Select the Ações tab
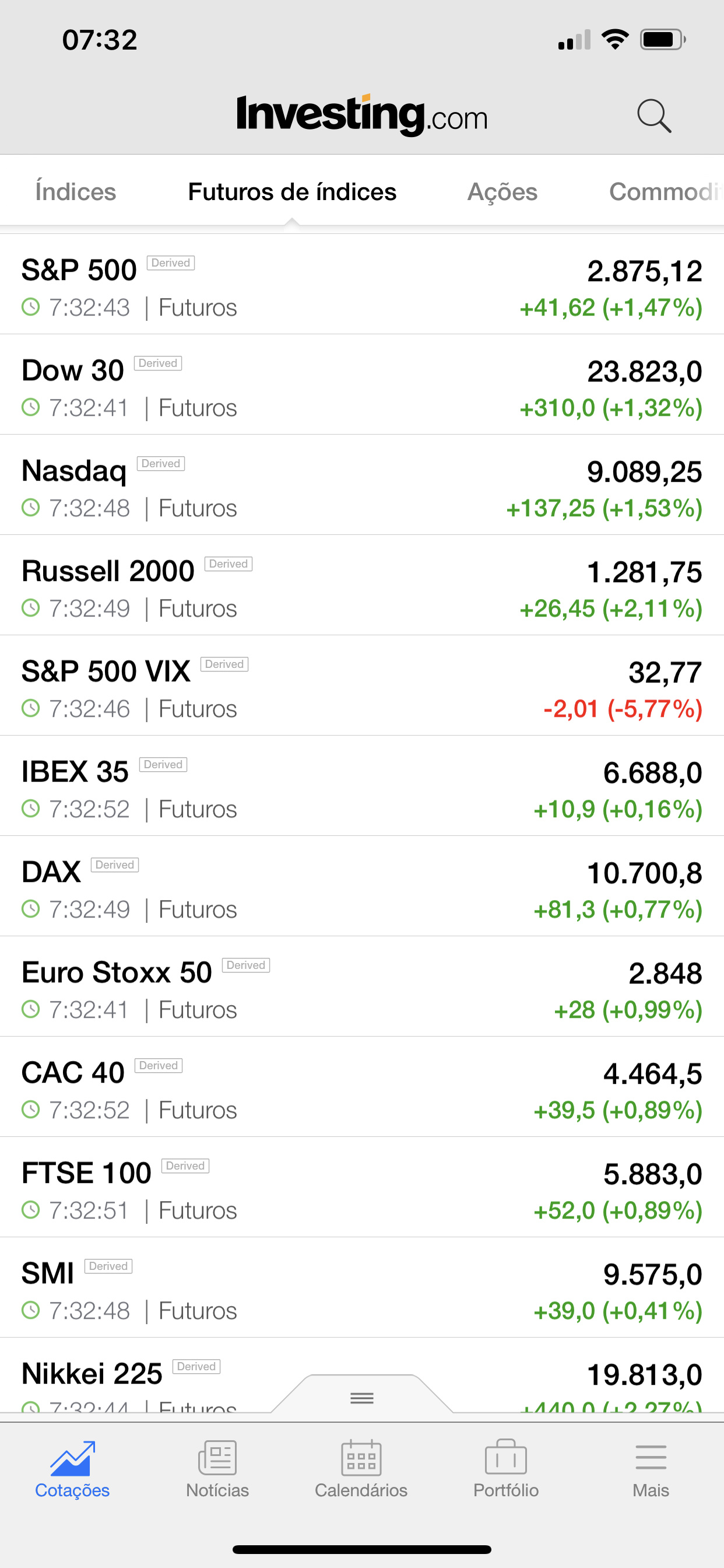The image size is (724, 1568). (502, 192)
